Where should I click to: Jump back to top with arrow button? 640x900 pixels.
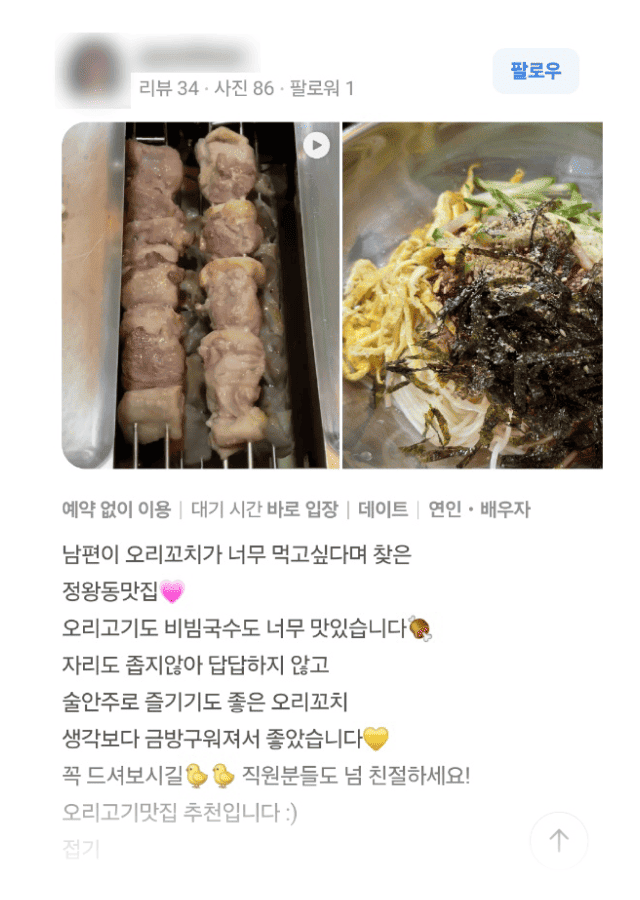(558, 841)
